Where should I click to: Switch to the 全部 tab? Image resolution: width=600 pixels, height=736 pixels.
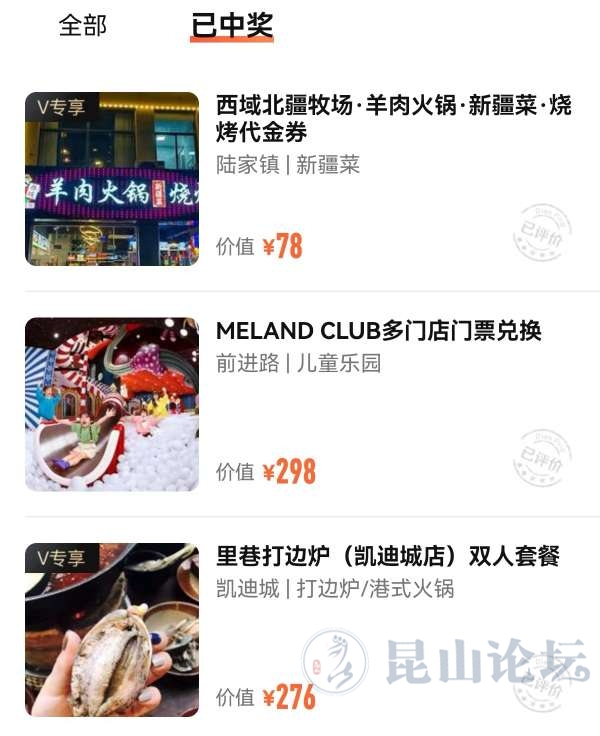pyautogui.click(x=83, y=25)
